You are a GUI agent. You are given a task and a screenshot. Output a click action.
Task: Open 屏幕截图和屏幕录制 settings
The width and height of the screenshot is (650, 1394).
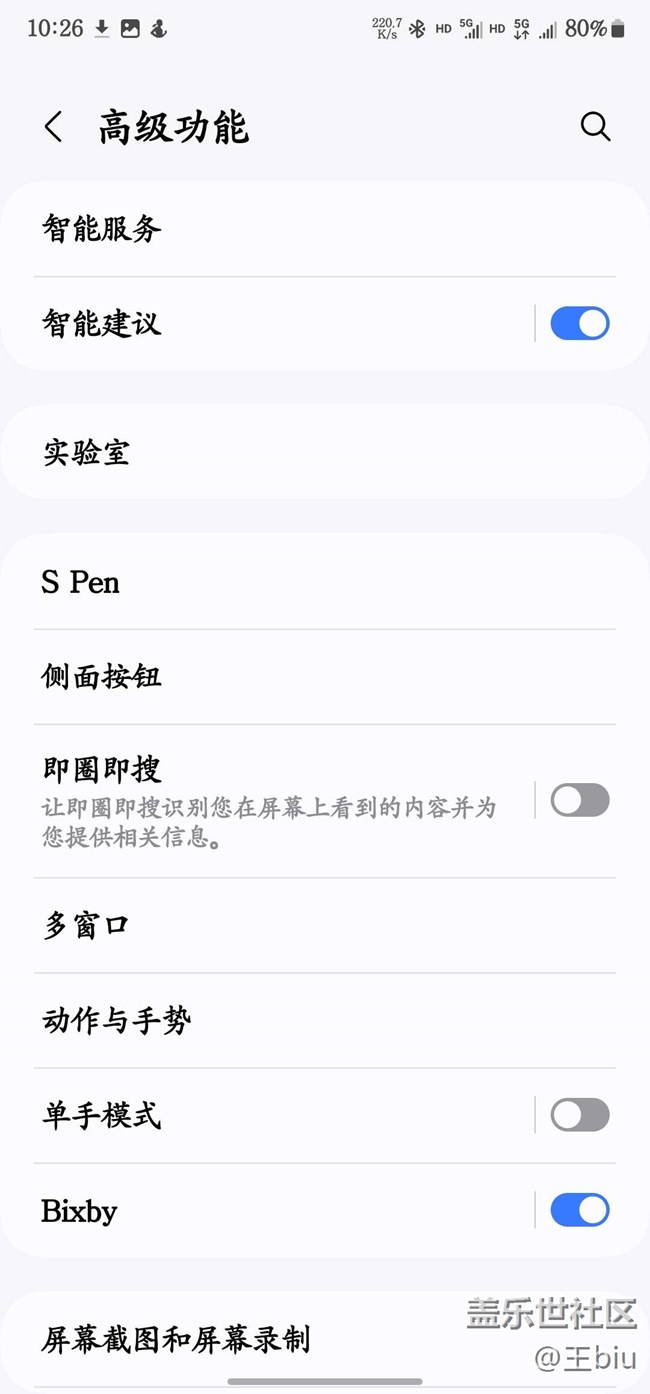click(250, 1340)
